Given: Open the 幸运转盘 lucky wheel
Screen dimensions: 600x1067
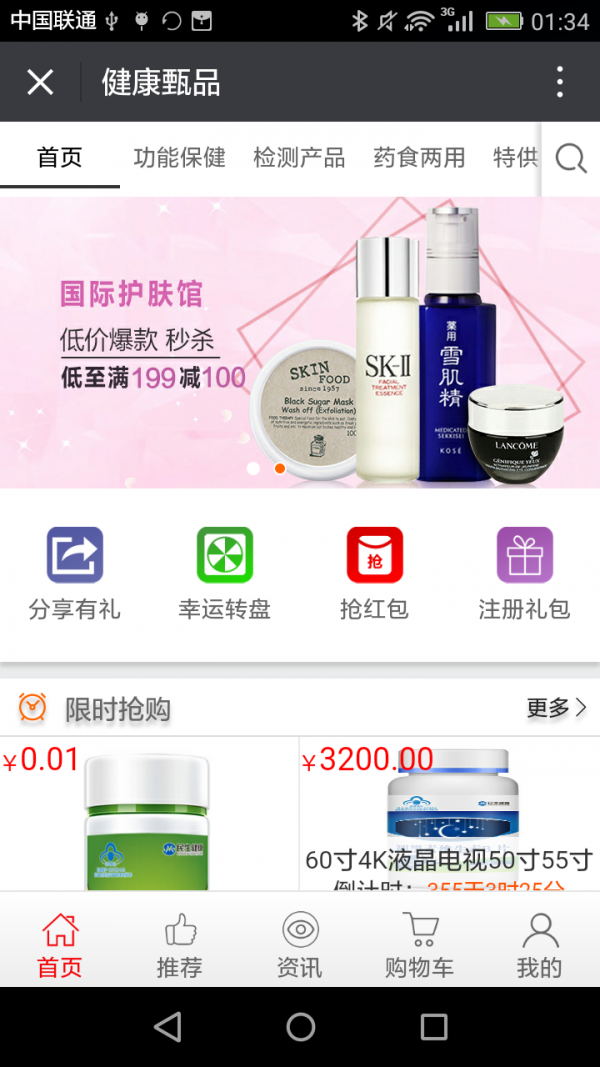Looking at the screenshot, I should [225, 573].
